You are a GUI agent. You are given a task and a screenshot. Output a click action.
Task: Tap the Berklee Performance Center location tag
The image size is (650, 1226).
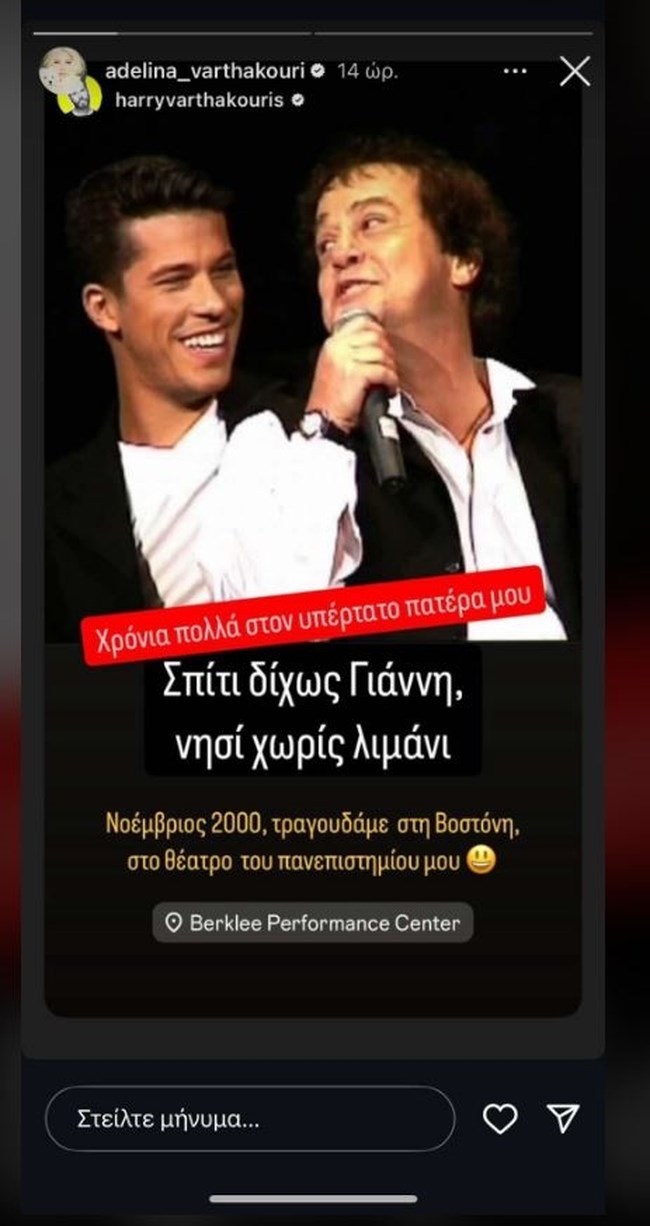312,923
